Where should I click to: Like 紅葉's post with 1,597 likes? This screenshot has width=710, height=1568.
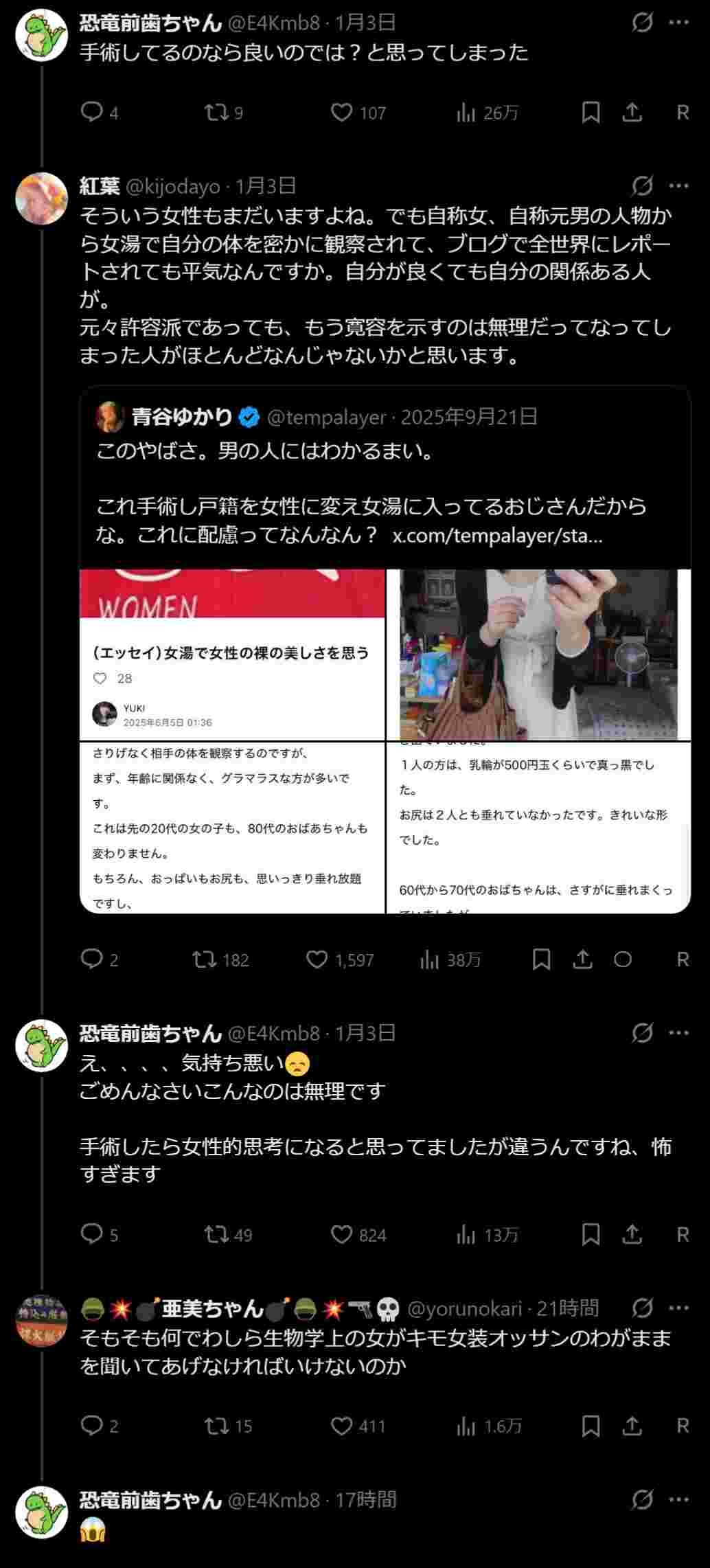[317, 959]
